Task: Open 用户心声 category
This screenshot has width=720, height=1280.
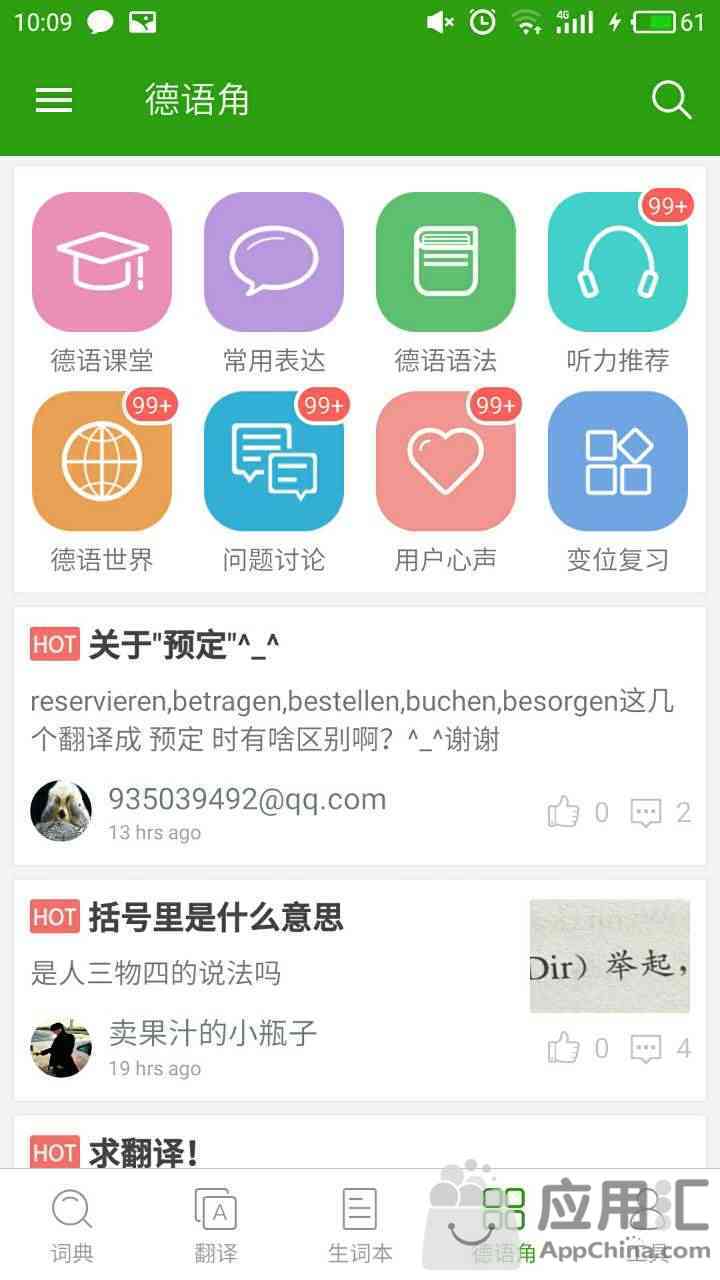Action: click(446, 461)
